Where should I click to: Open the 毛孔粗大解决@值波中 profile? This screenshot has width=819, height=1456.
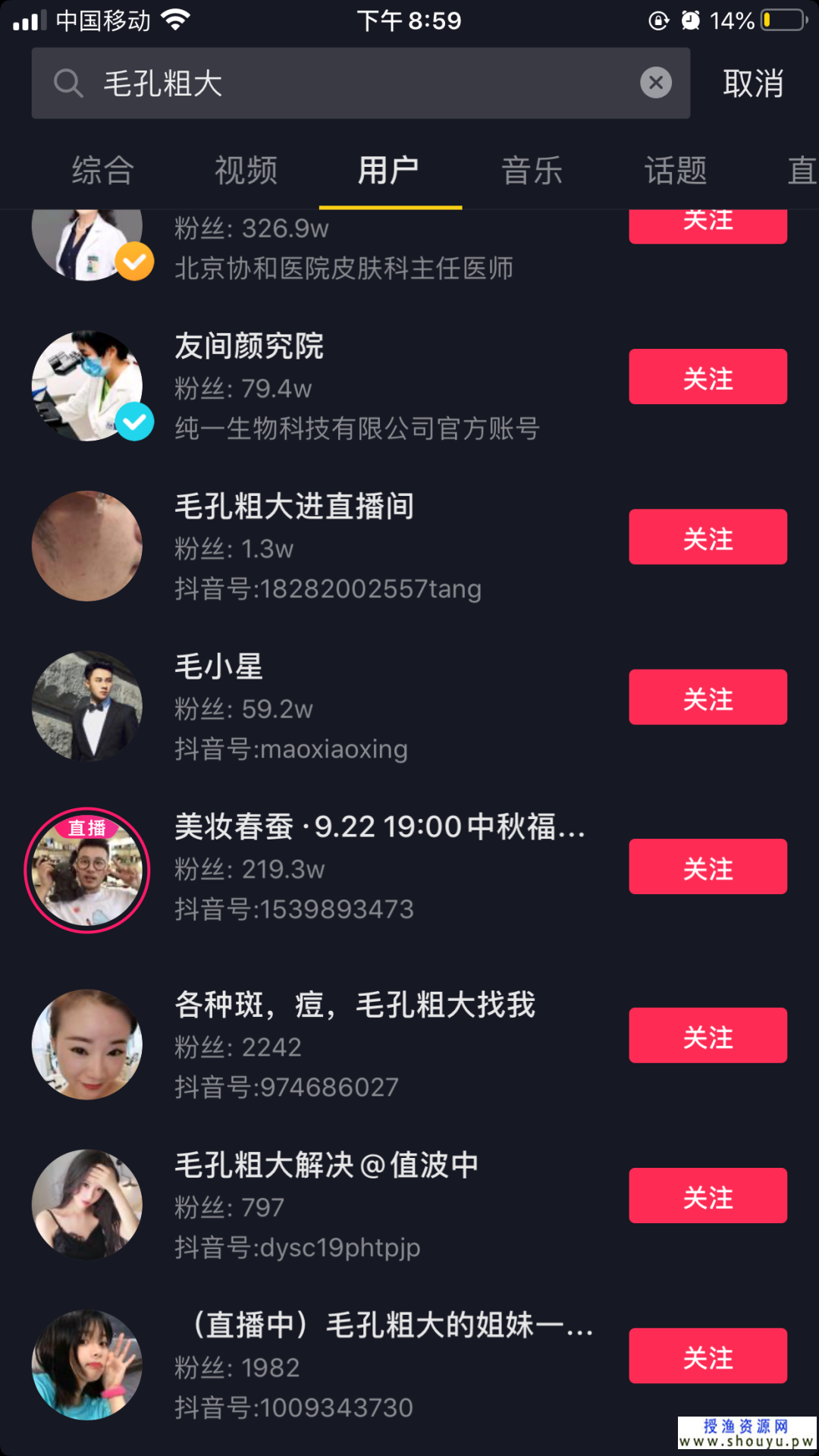326,1205
